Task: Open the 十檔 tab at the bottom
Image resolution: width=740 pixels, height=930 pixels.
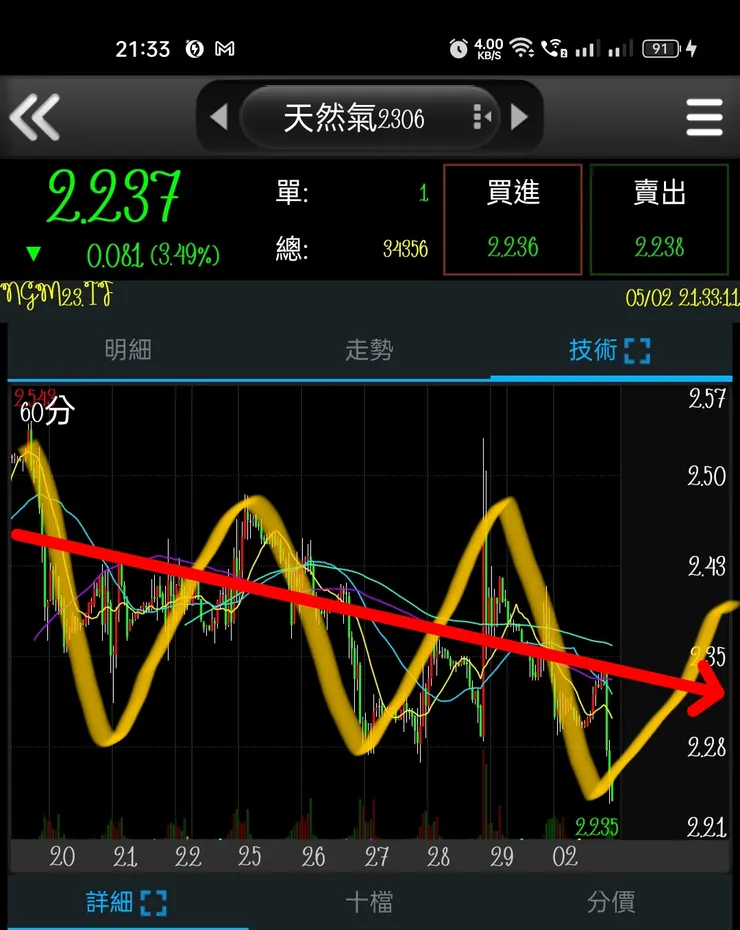Action: [370, 902]
